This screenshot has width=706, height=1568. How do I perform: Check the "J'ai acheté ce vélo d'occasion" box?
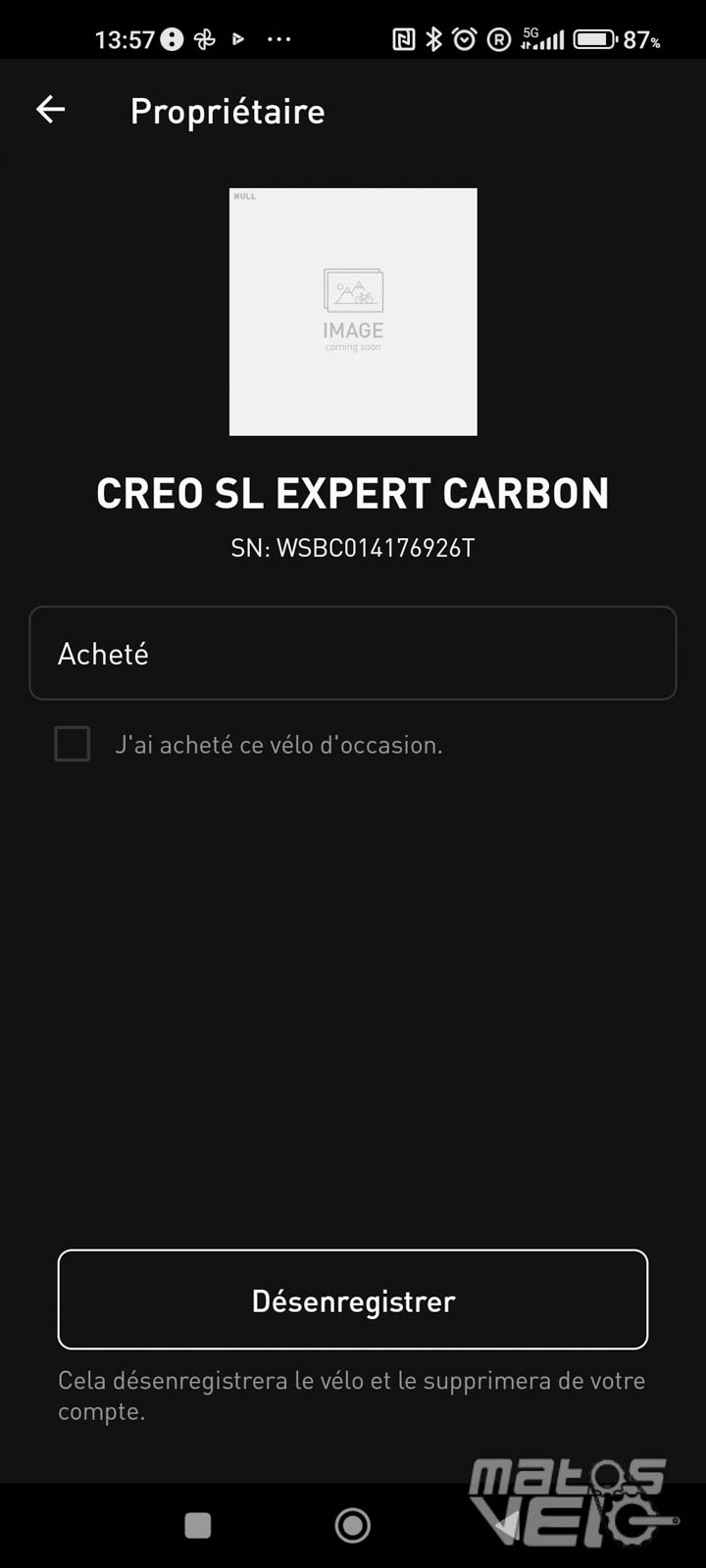(73, 744)
